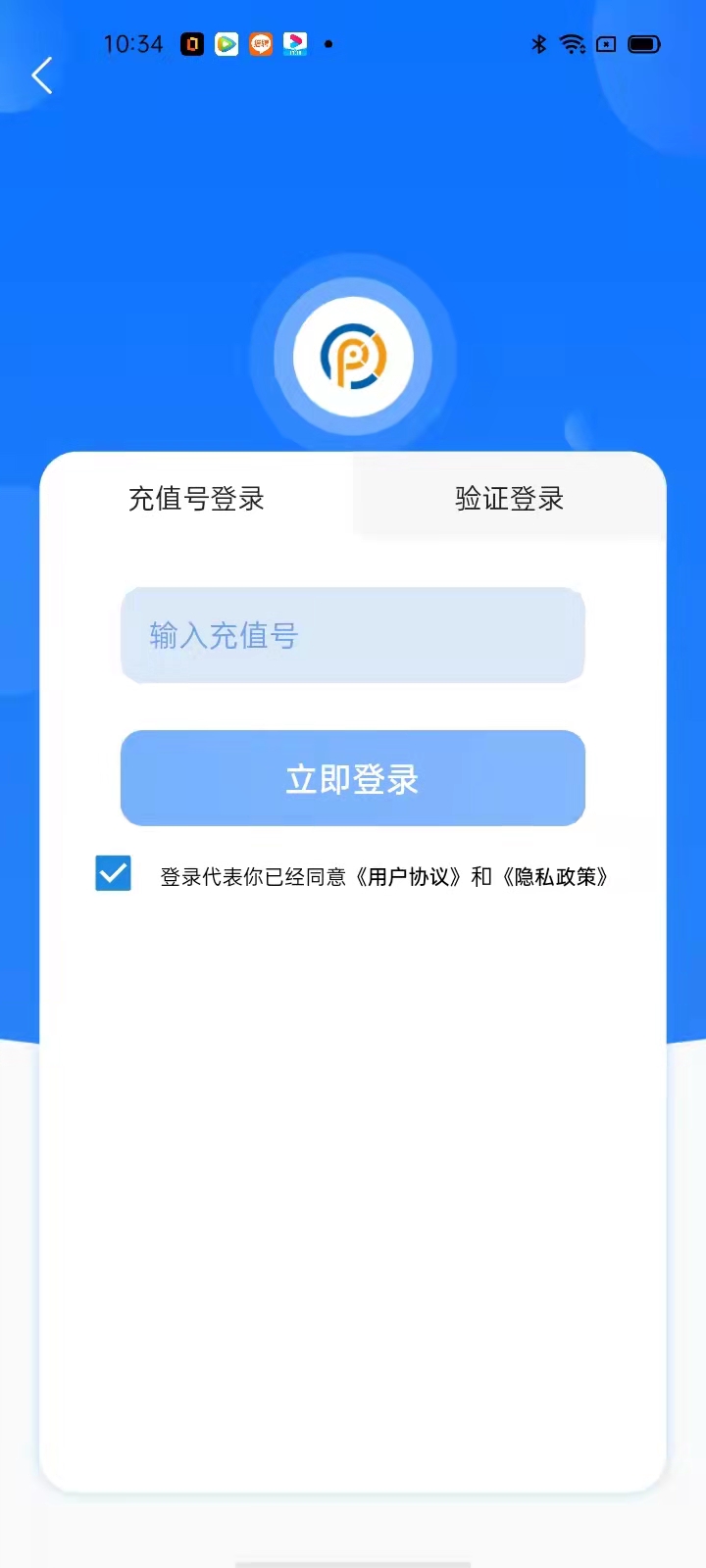
Task: Switch to the 验证登录 tab
Action: [x=509, y=498]
